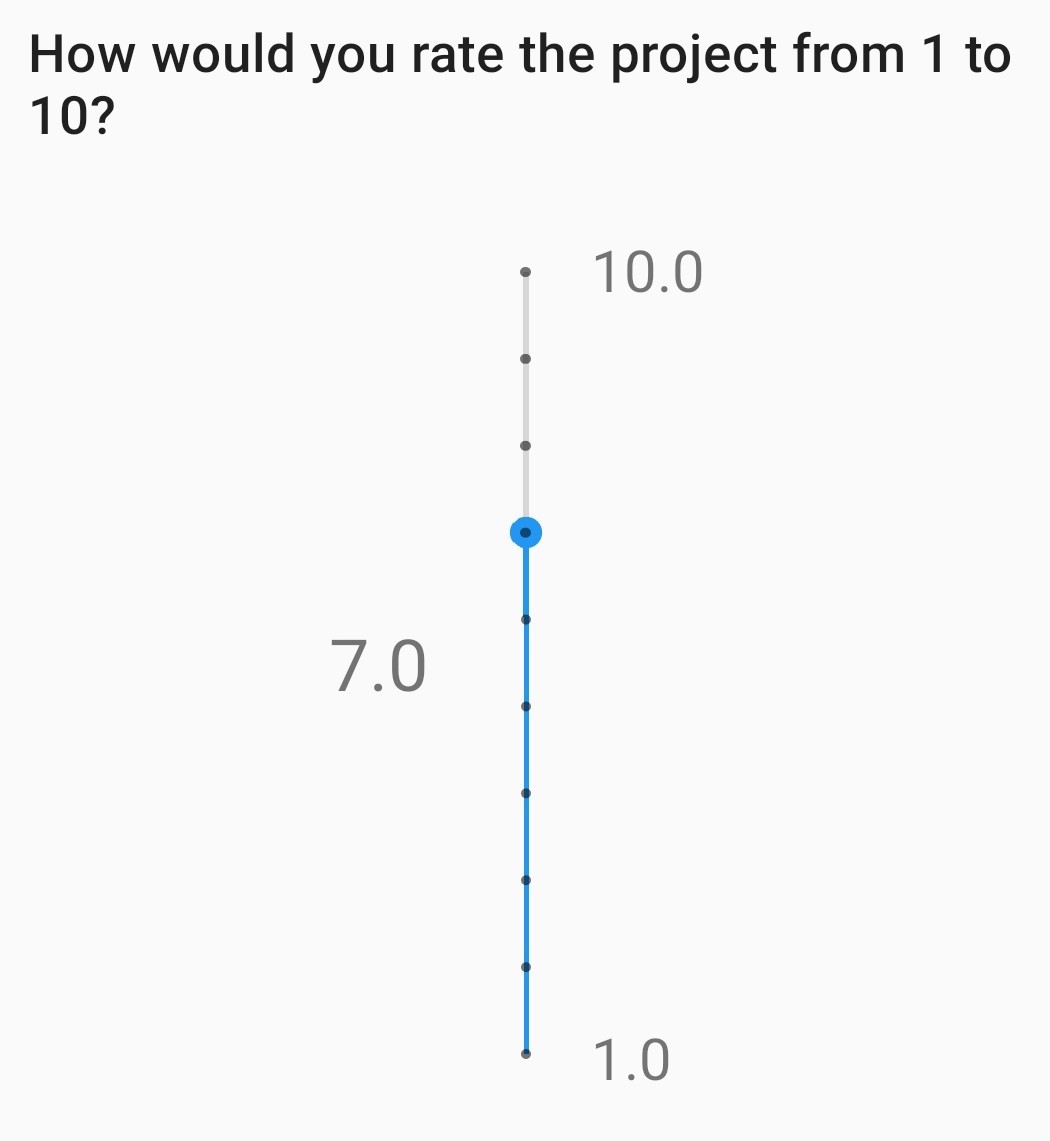The image size is (1050, 1141).
Task: Set the rating slider to 8
Action: click(x=525, y=446)
